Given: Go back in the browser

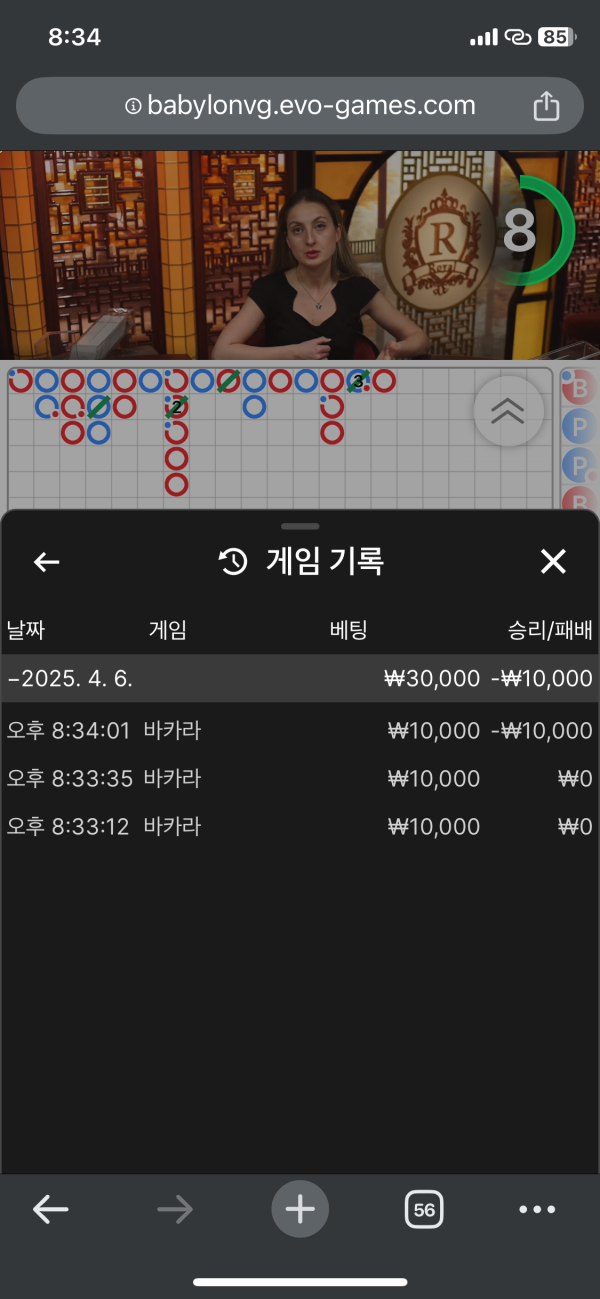Looking at the screenshot, I should 50,1210.
